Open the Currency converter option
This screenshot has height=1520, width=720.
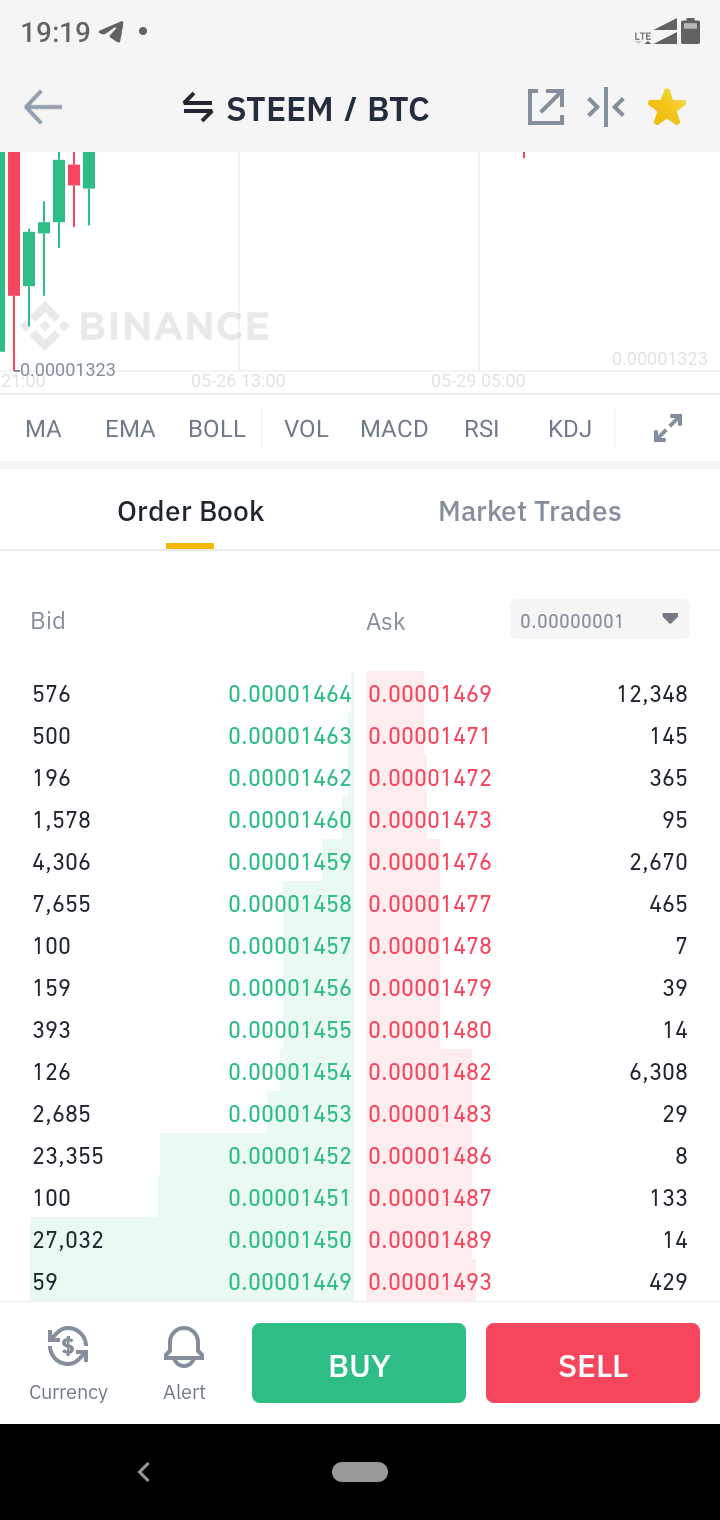[68, 1363]
